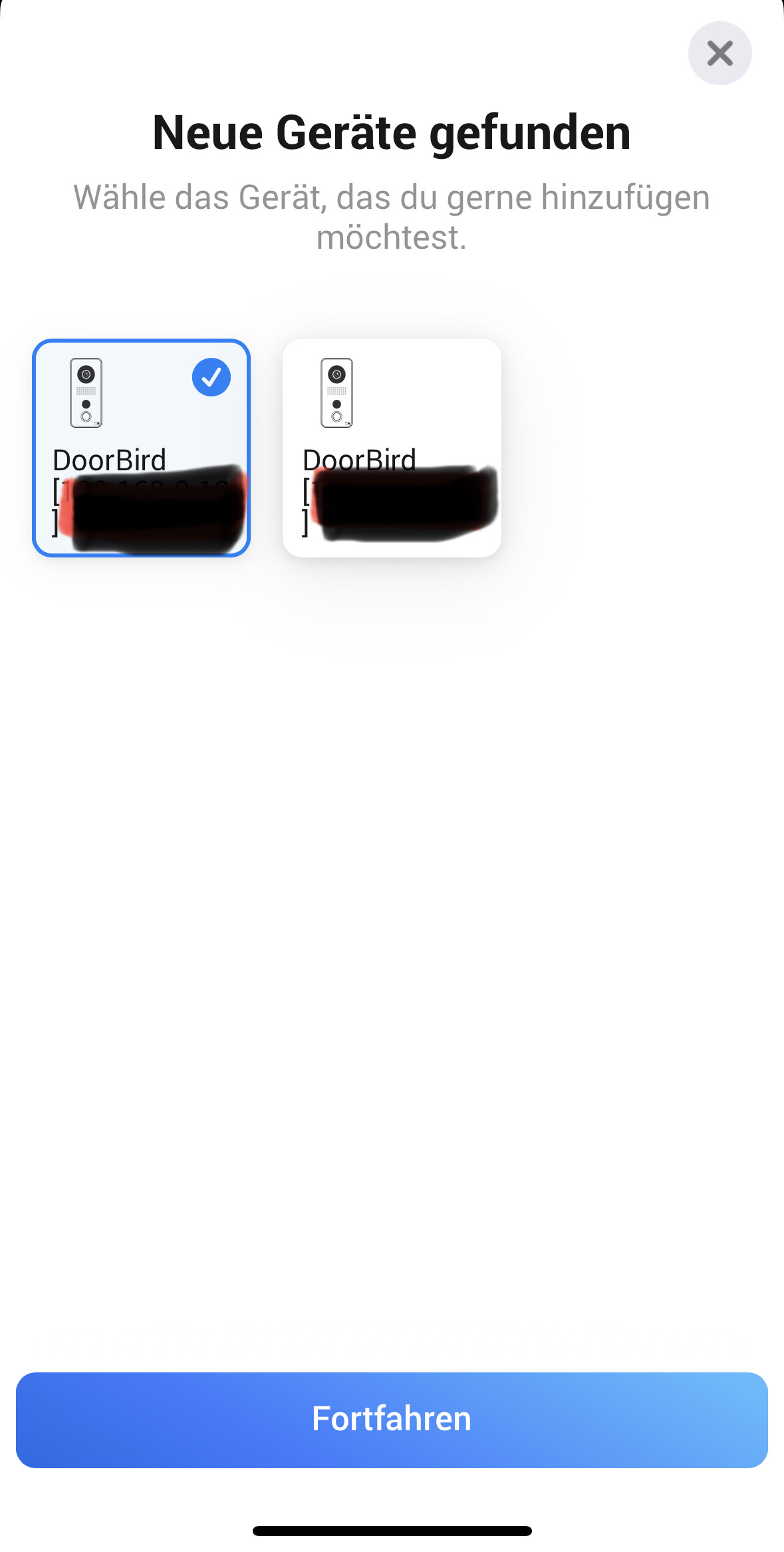This screenshot has height=1552, width=784.
Task: Deselect the checked DoorBird device card
Action: coord(141,448)
